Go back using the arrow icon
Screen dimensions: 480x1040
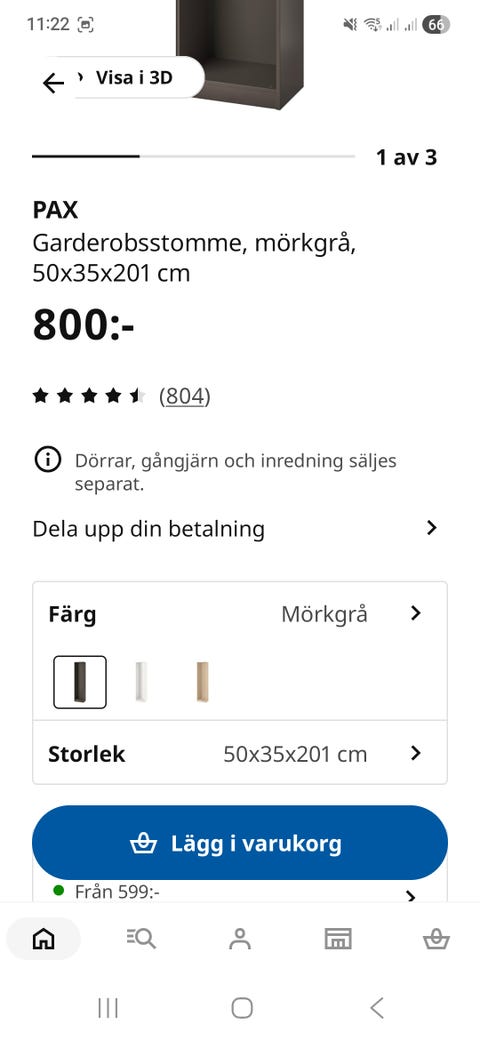[x=53, y=83]
